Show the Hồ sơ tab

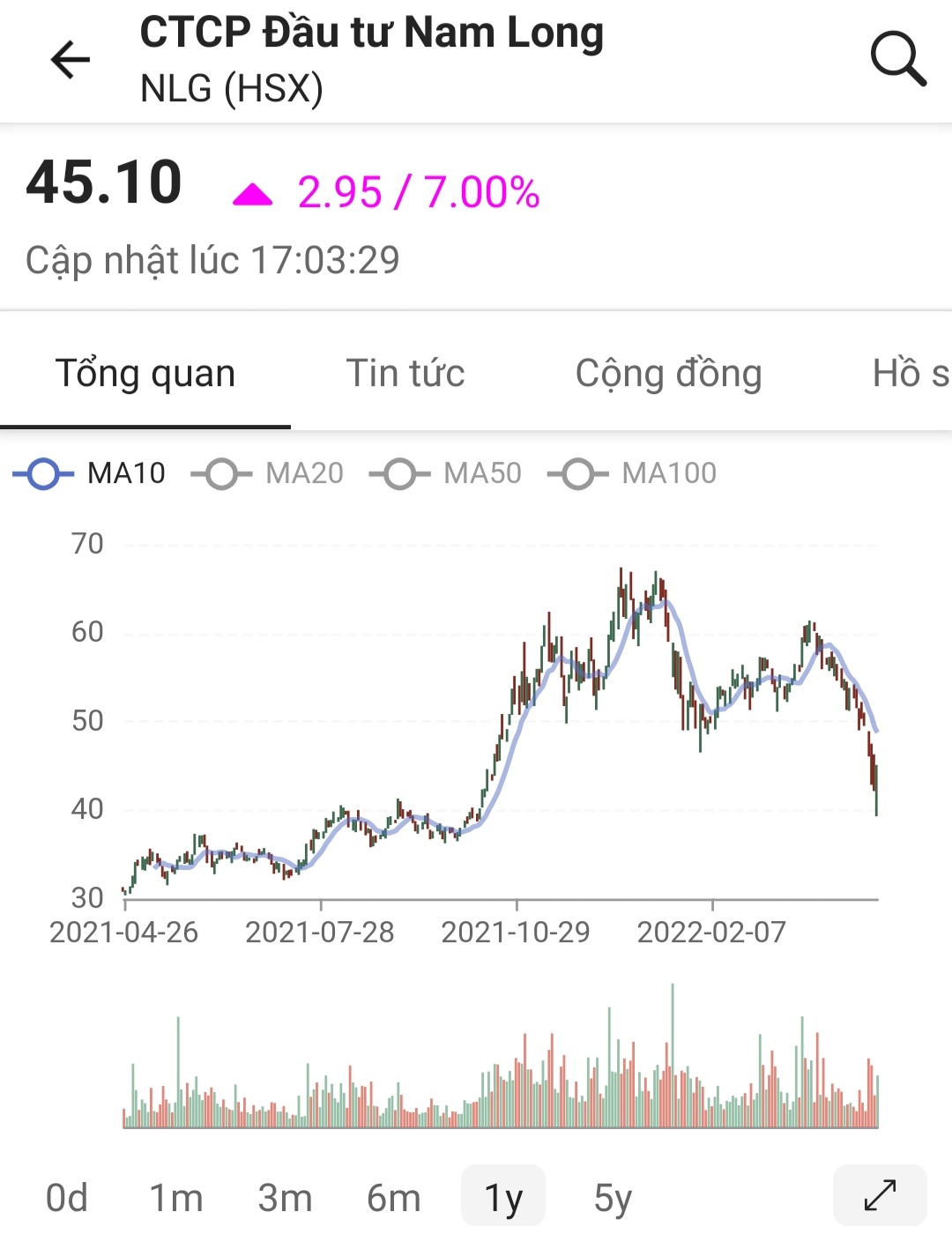click(x=910, y=373)
